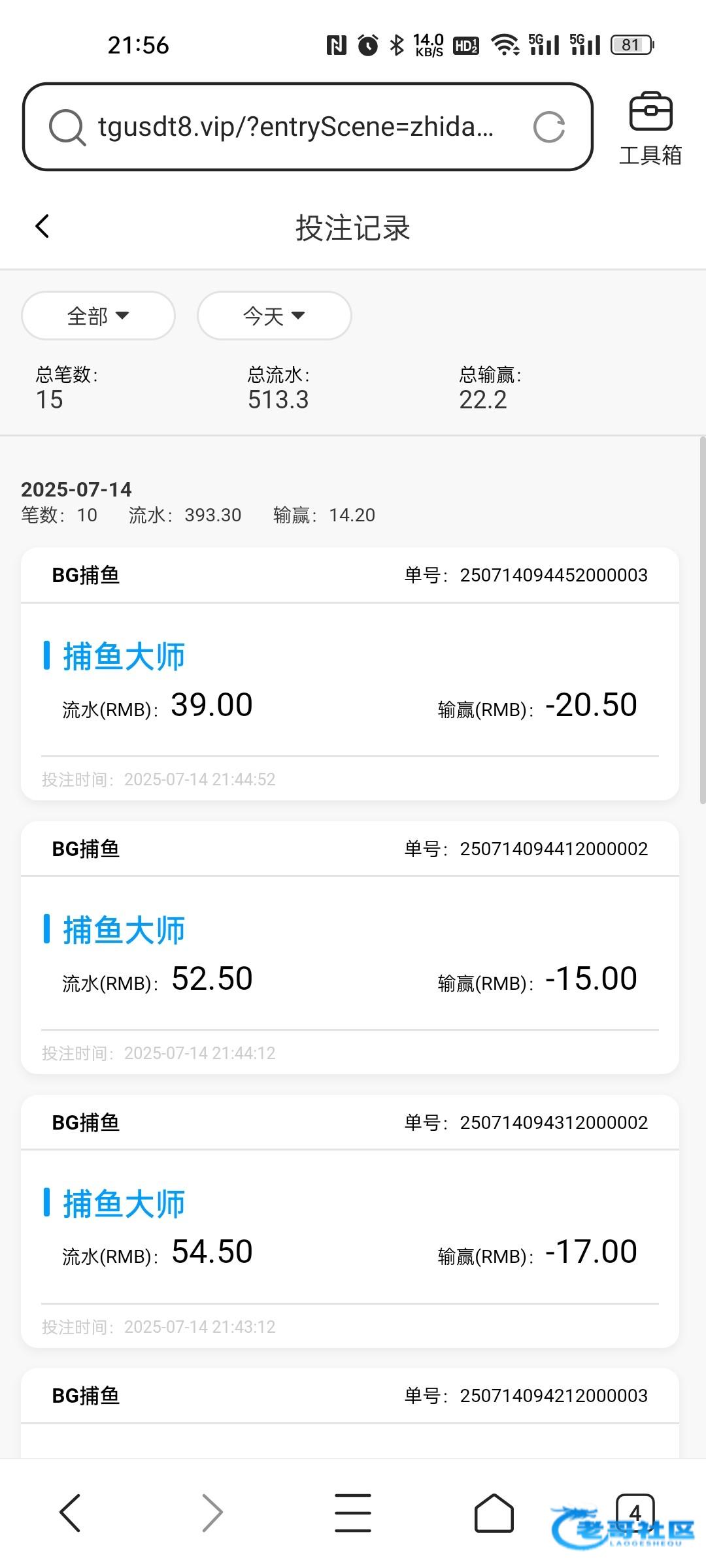Open the tab switcher showing 4
Screen dimensions: 706x1568
(x=635, y=1512)
